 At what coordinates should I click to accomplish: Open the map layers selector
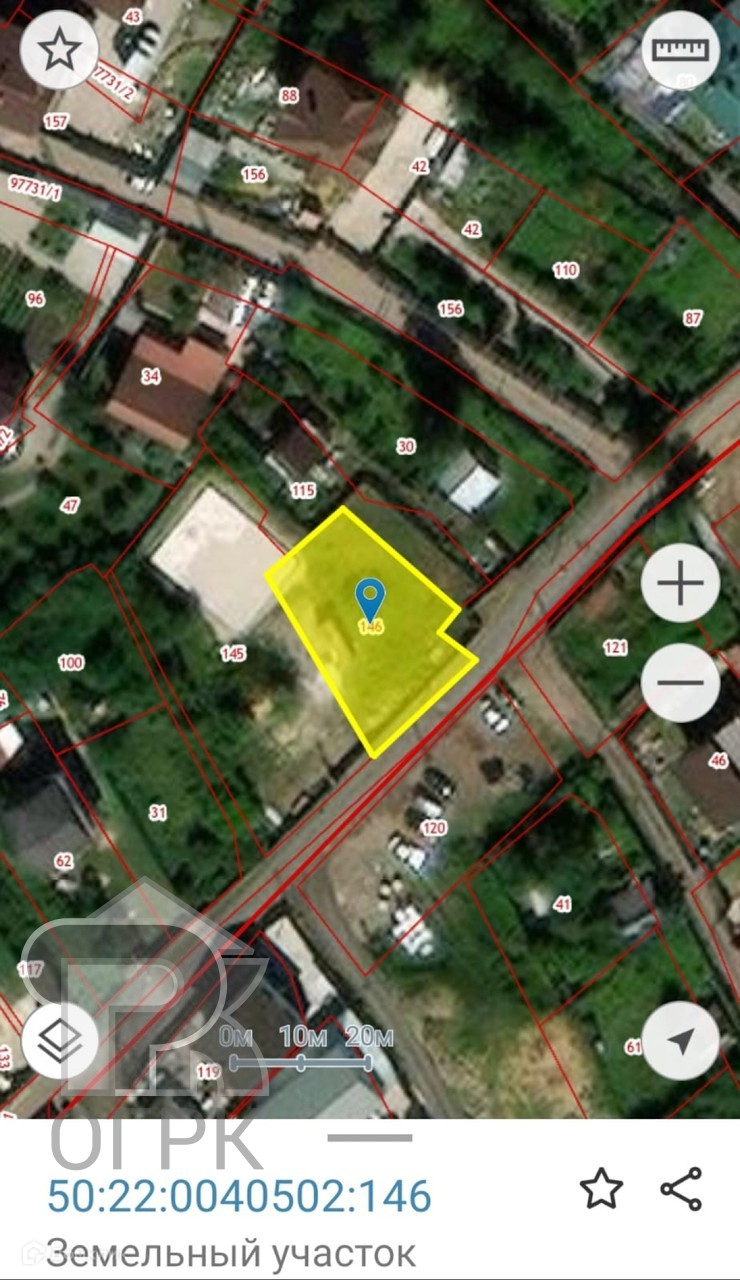tap(59, 1040)
